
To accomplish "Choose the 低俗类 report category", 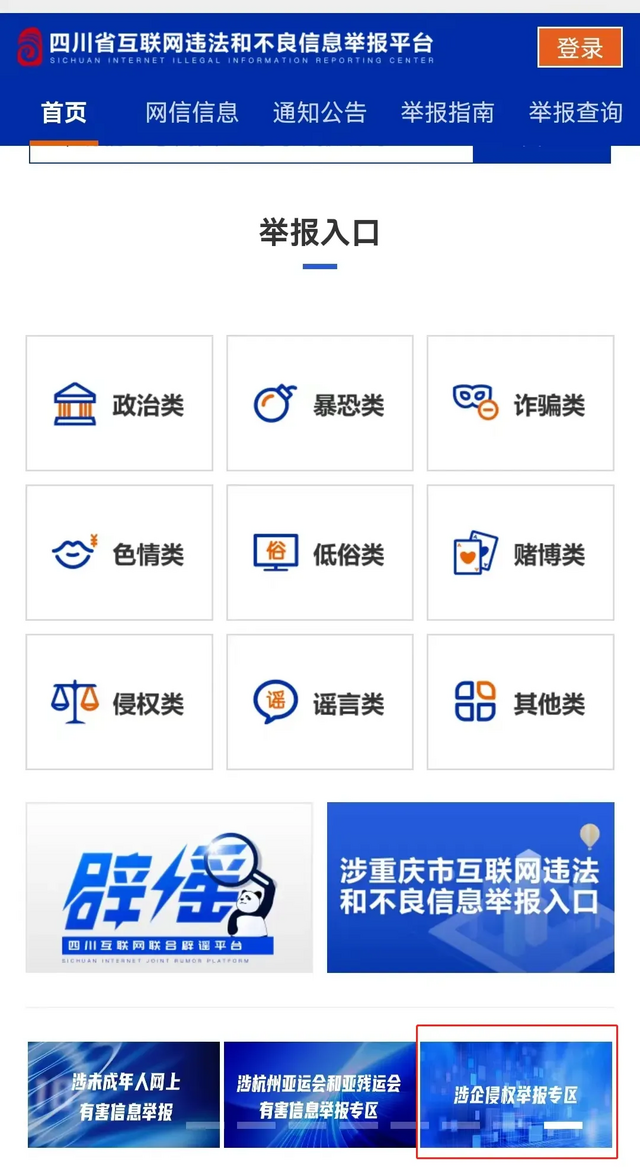I will [x=319, y=553].
